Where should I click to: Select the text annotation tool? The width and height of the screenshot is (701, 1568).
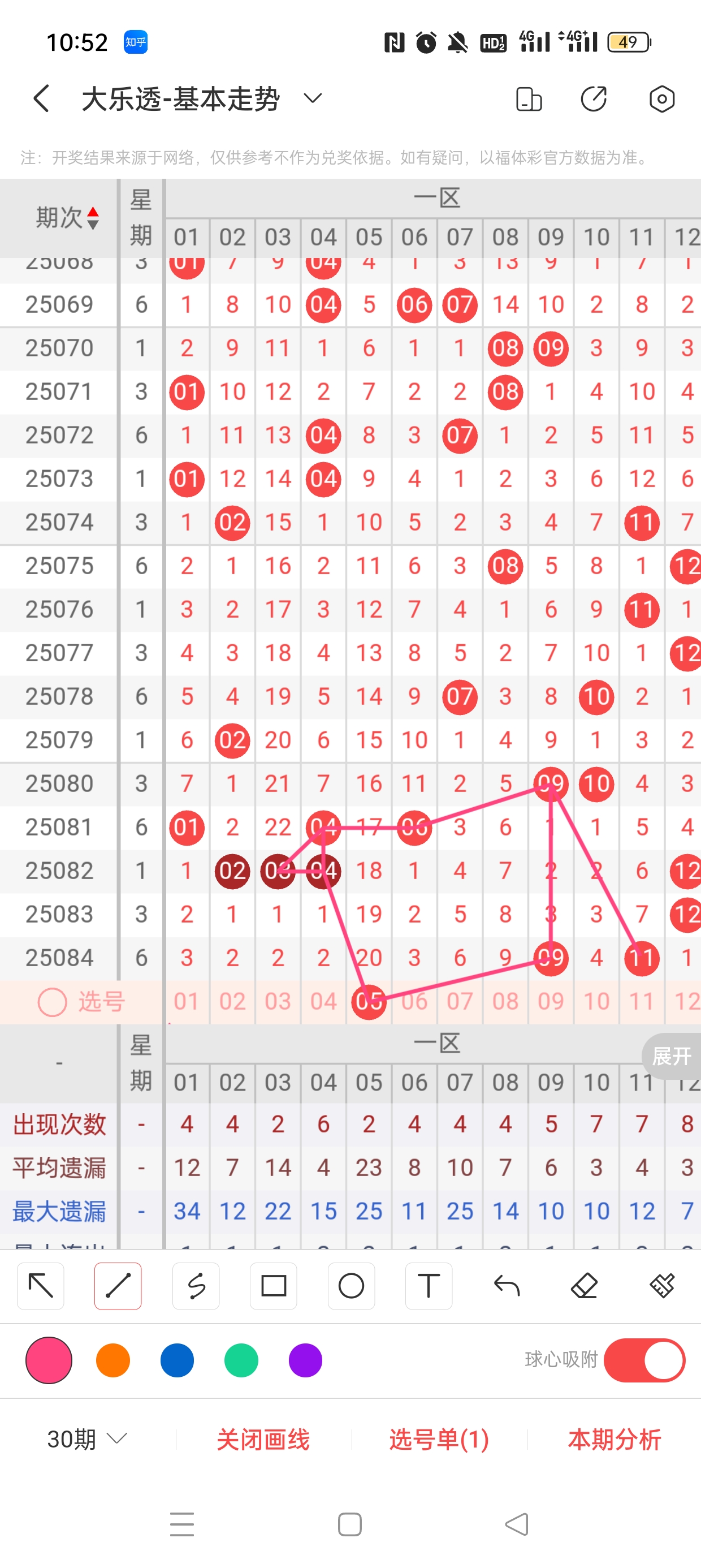pos(429,1286)
